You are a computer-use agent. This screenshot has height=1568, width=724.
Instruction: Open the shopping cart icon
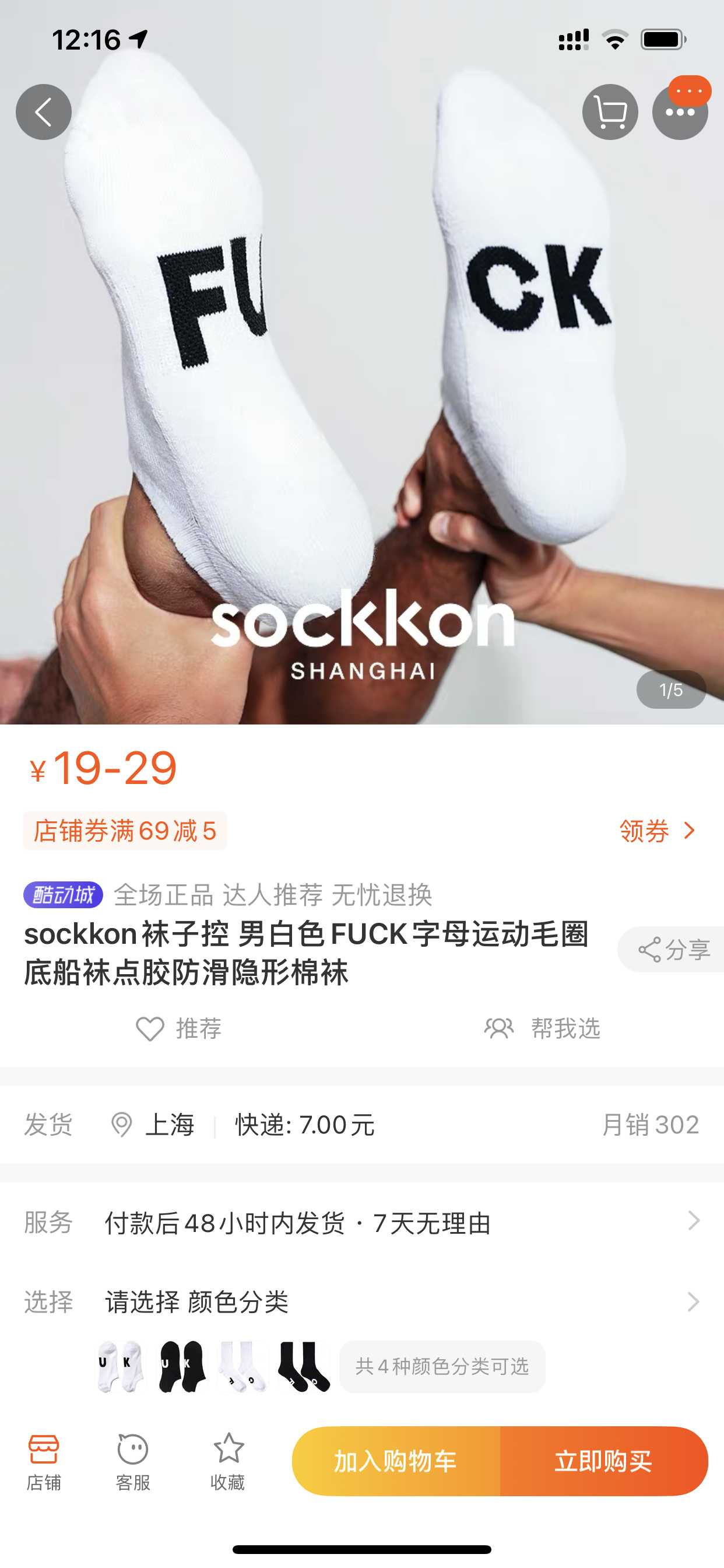pos(610,112)
